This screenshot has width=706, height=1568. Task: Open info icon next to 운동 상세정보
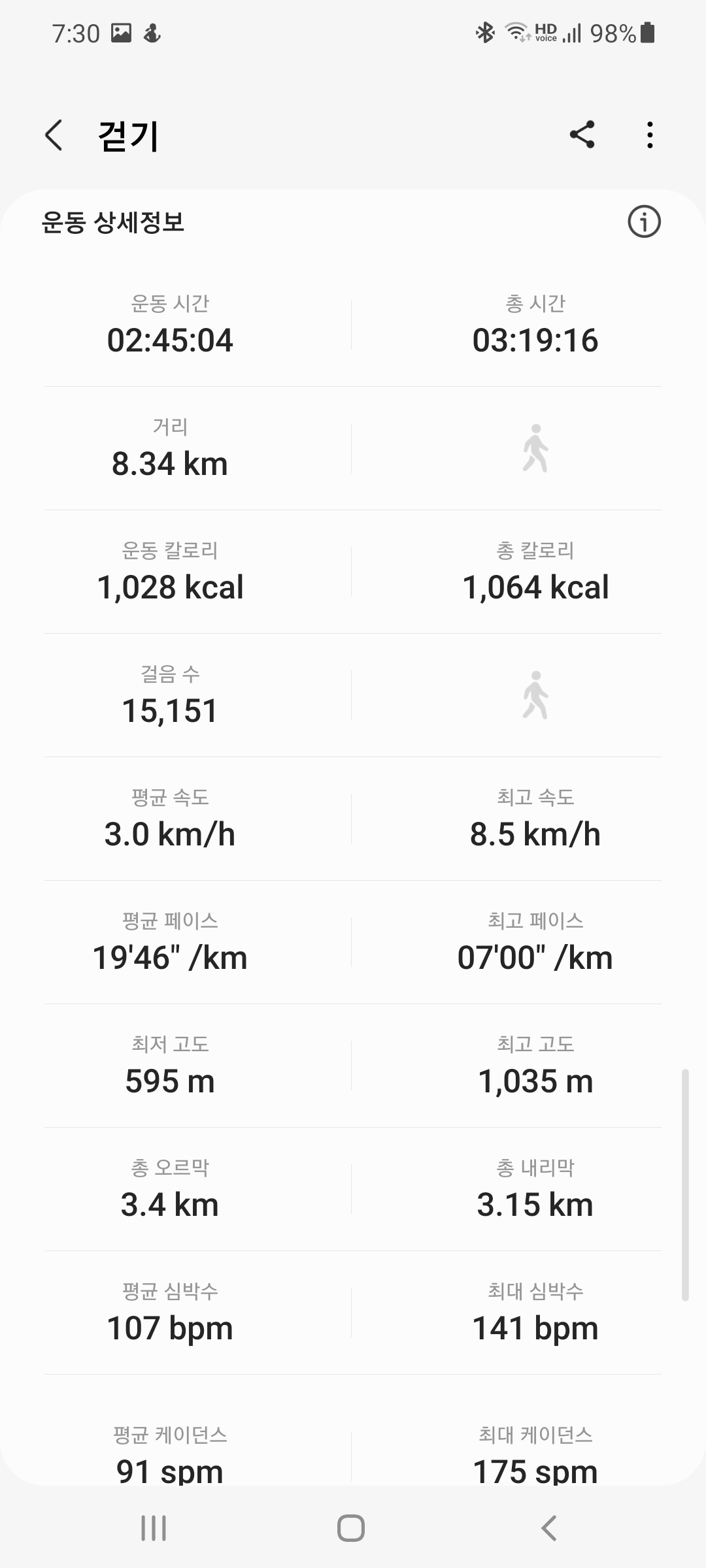coord(644,221)
